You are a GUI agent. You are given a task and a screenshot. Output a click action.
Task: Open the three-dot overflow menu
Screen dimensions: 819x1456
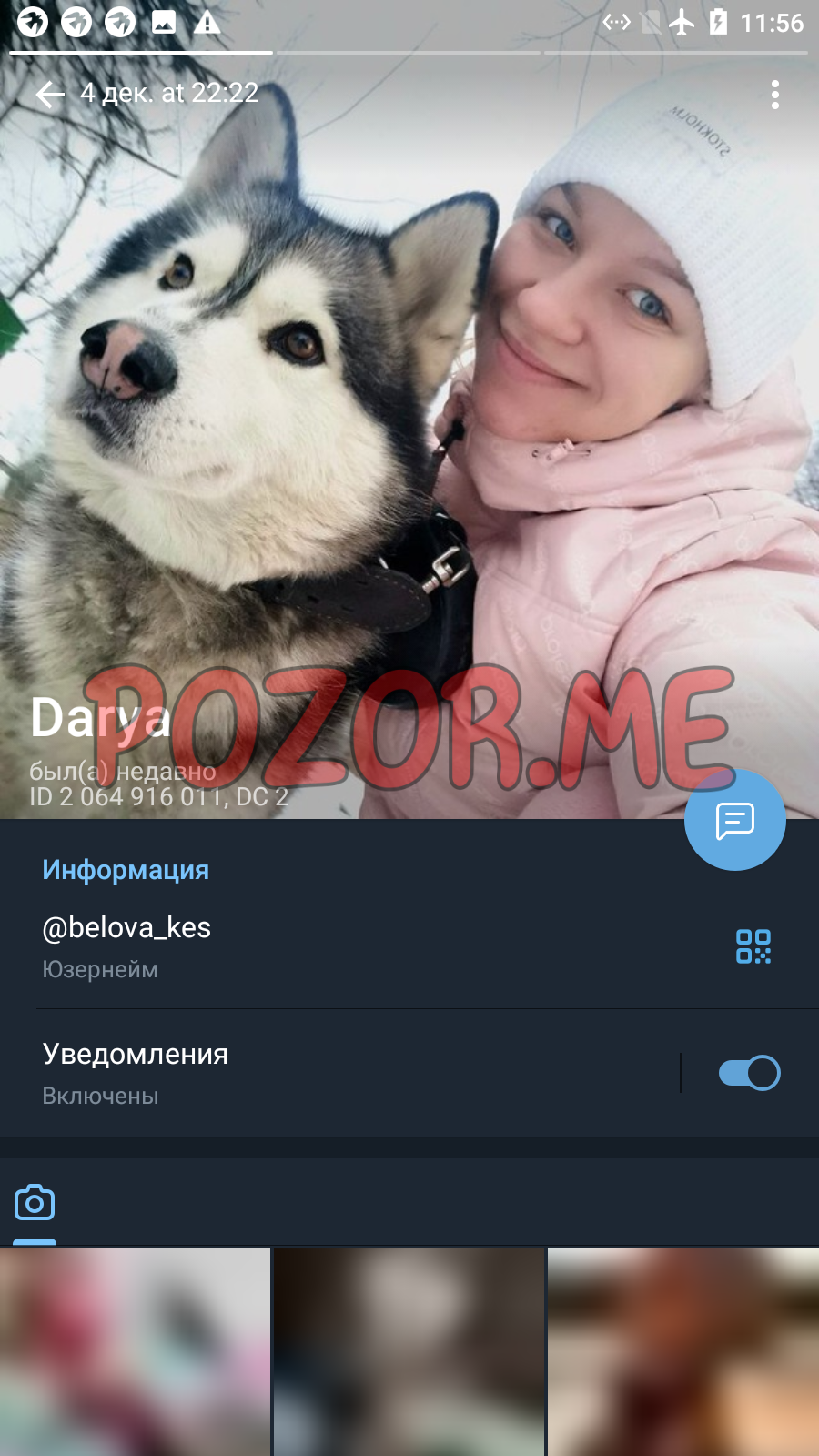[x=775, y=95]
